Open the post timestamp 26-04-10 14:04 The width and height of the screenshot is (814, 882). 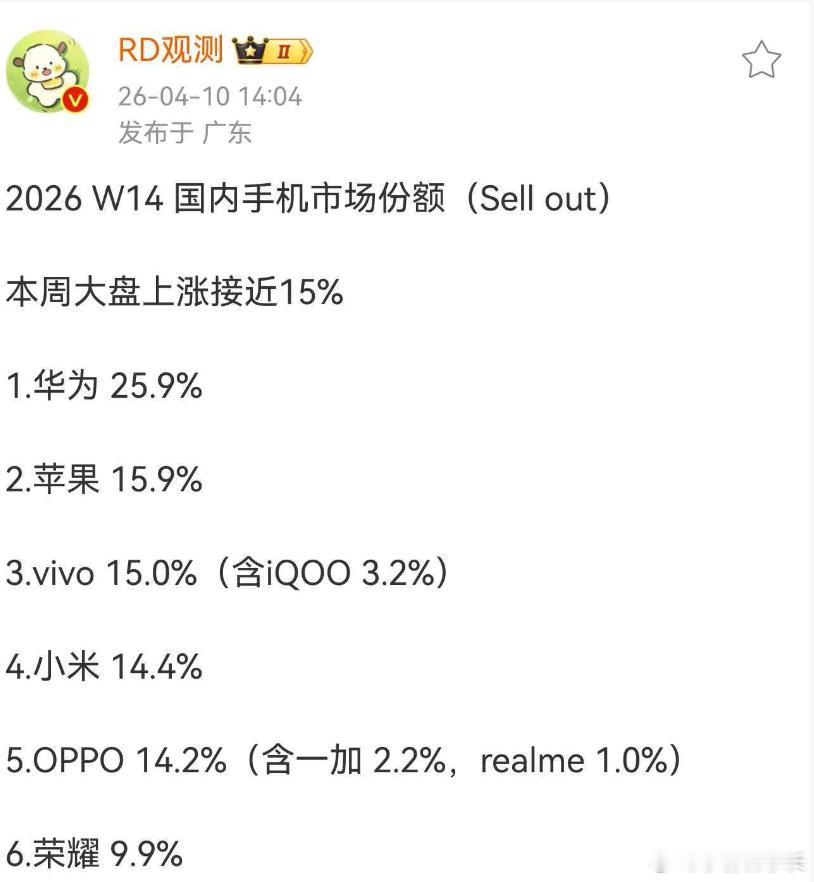tap(190, 97)
